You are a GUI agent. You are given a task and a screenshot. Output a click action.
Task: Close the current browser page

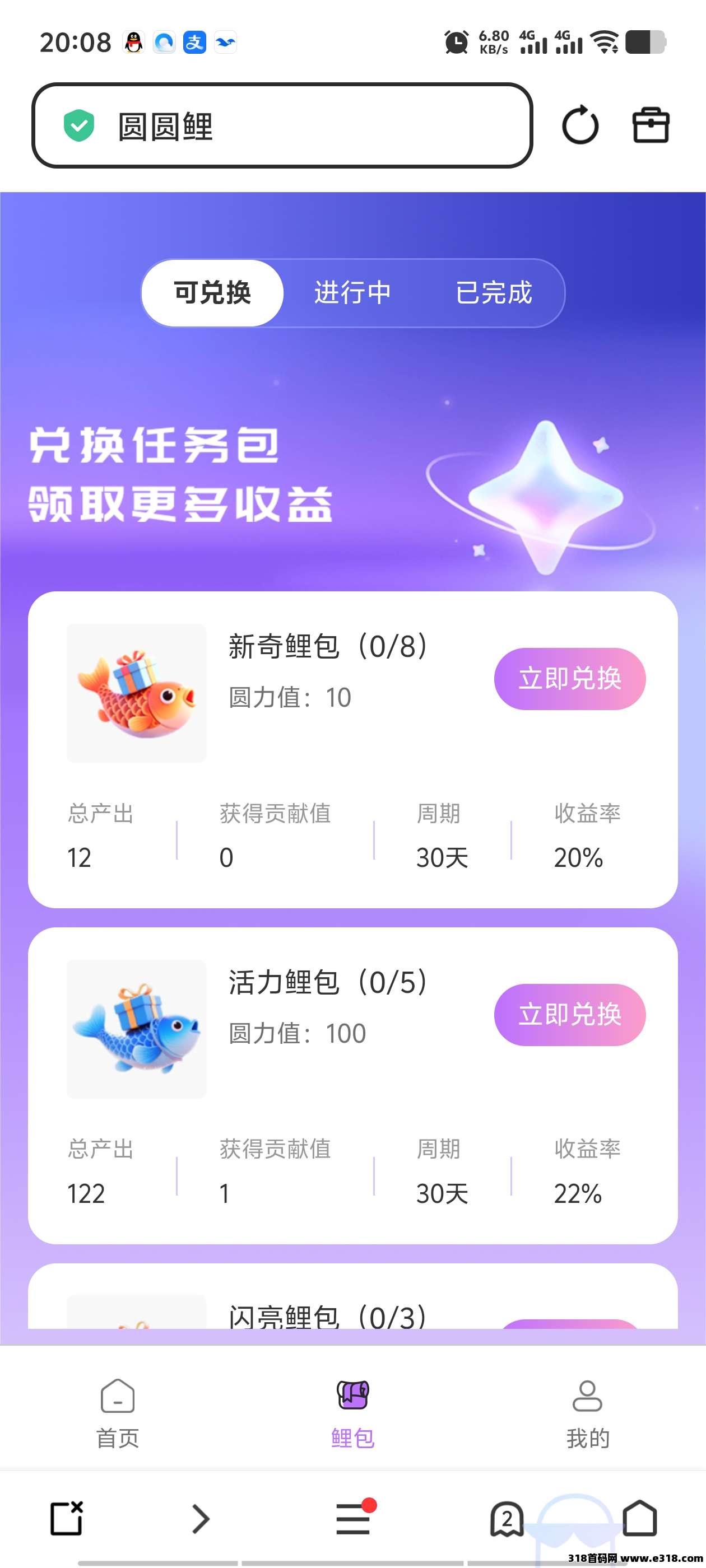66,1518
